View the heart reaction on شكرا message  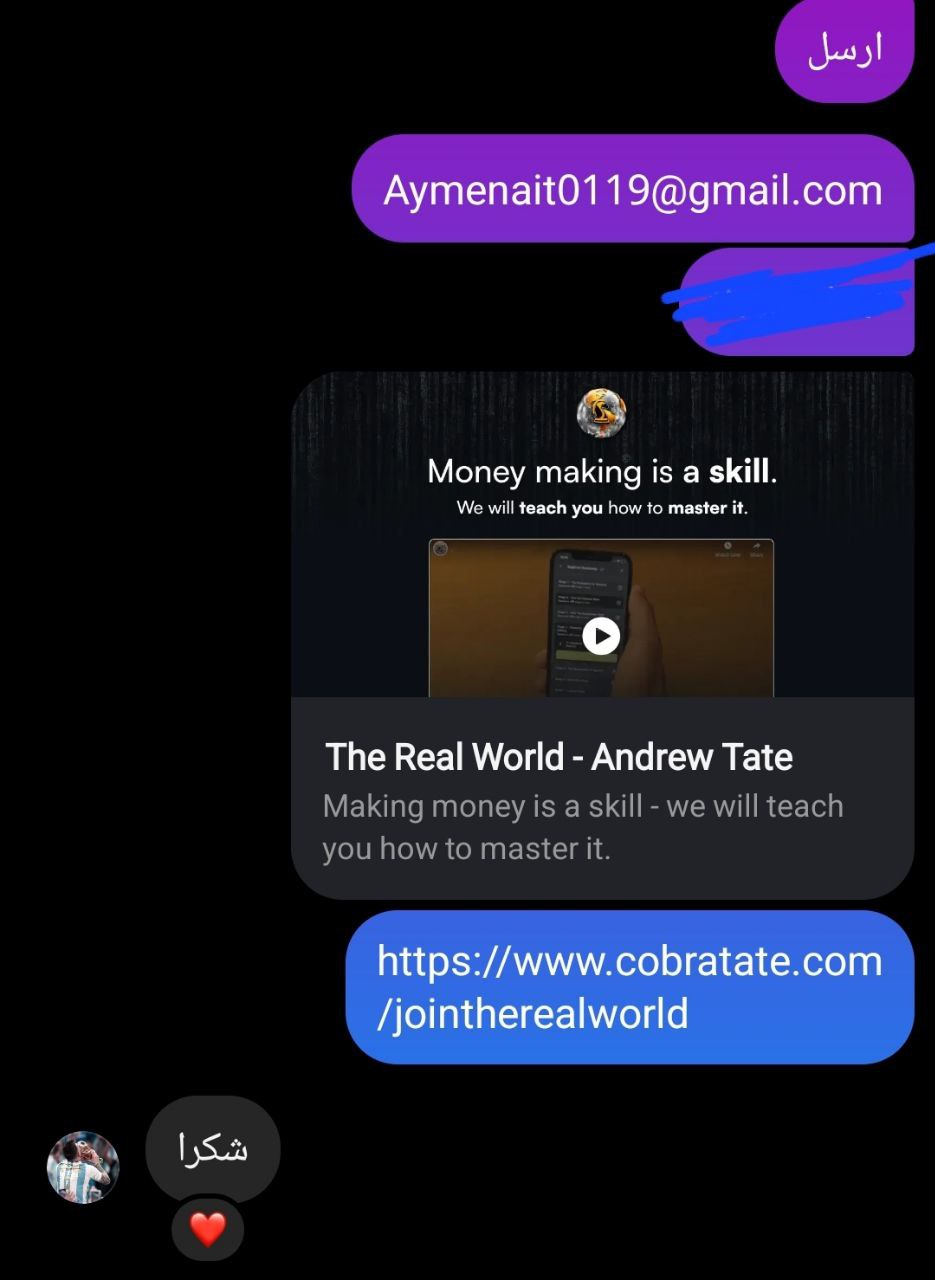[x=207, y=1229]
